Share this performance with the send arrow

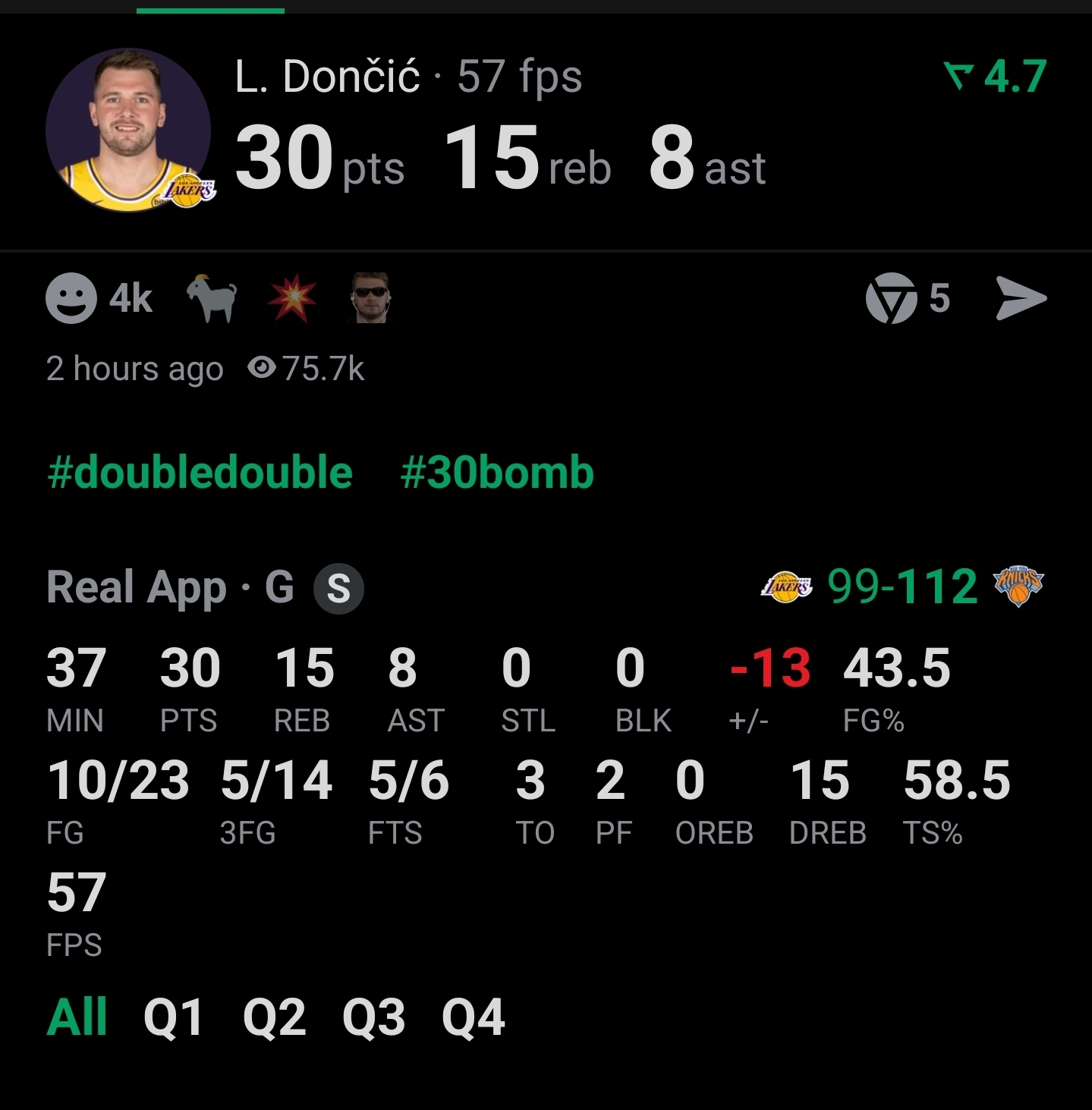click(x=1021, y=298)
